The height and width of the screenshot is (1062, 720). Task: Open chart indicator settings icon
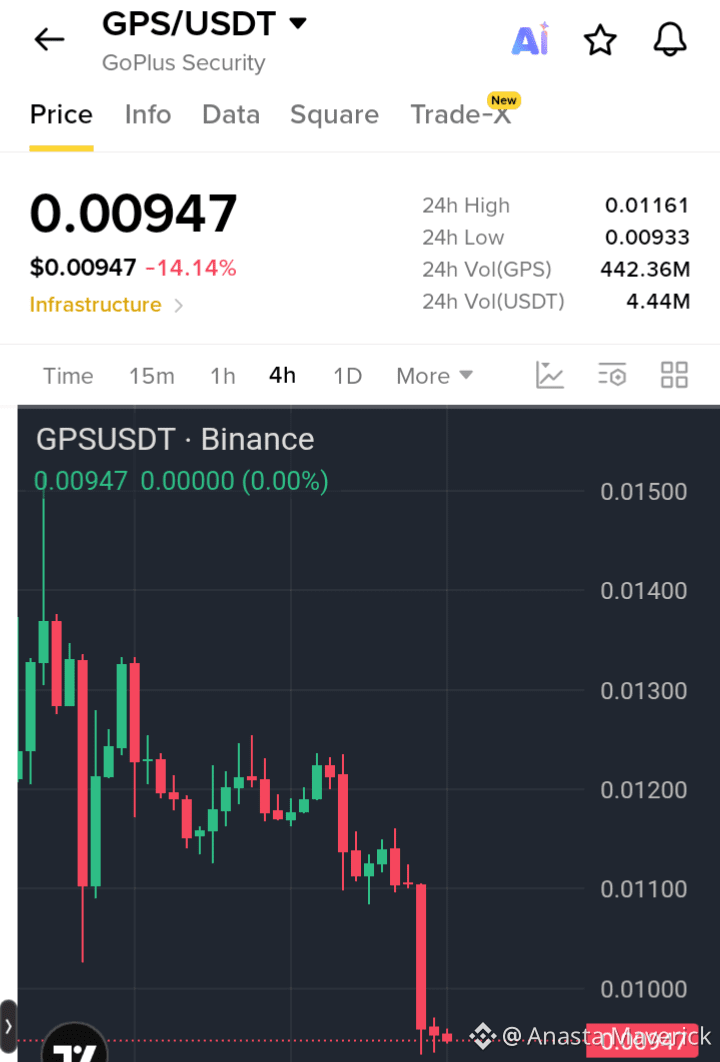point(612,375)
